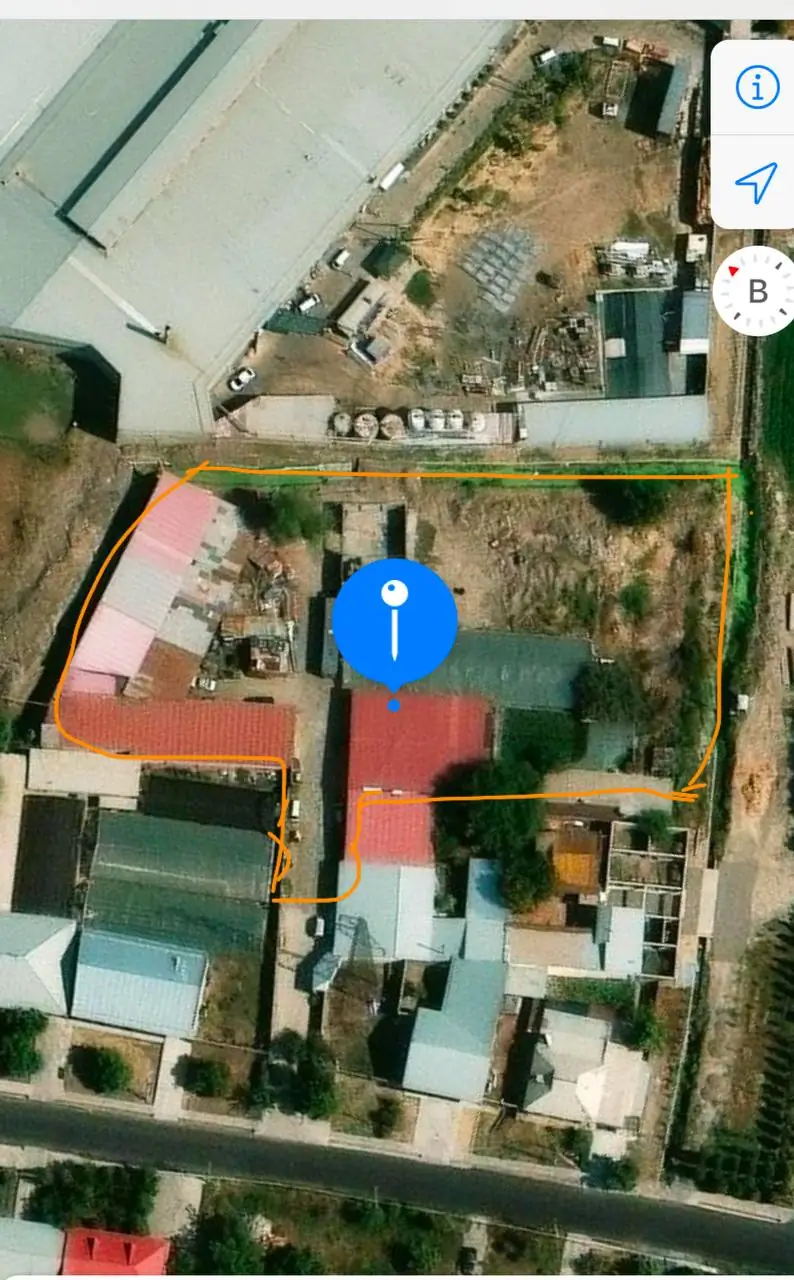Screen dimensions: 794x1280
Task: Tap the compass to reset north
Action: (757, 291)
